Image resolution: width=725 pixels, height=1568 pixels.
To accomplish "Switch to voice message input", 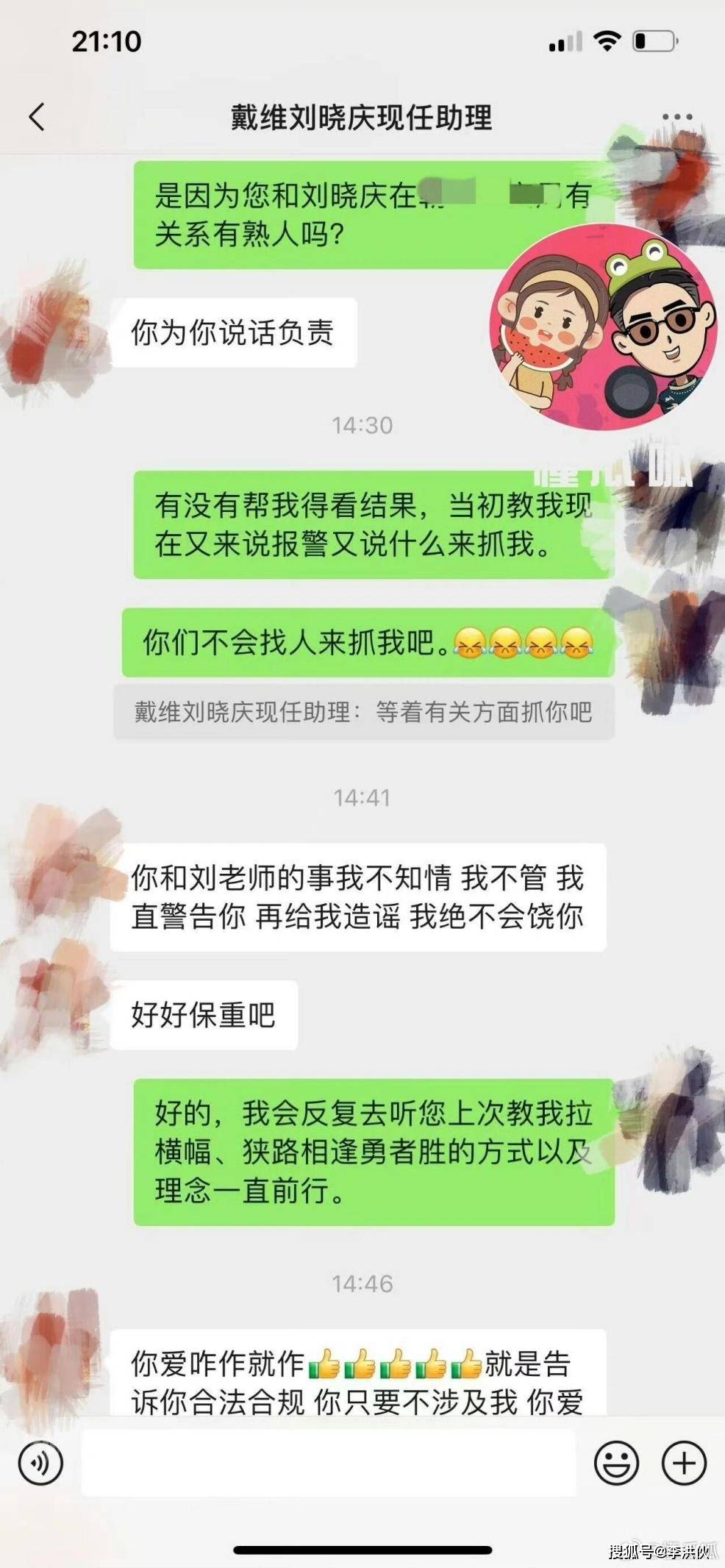I will tap(41, 1463).
